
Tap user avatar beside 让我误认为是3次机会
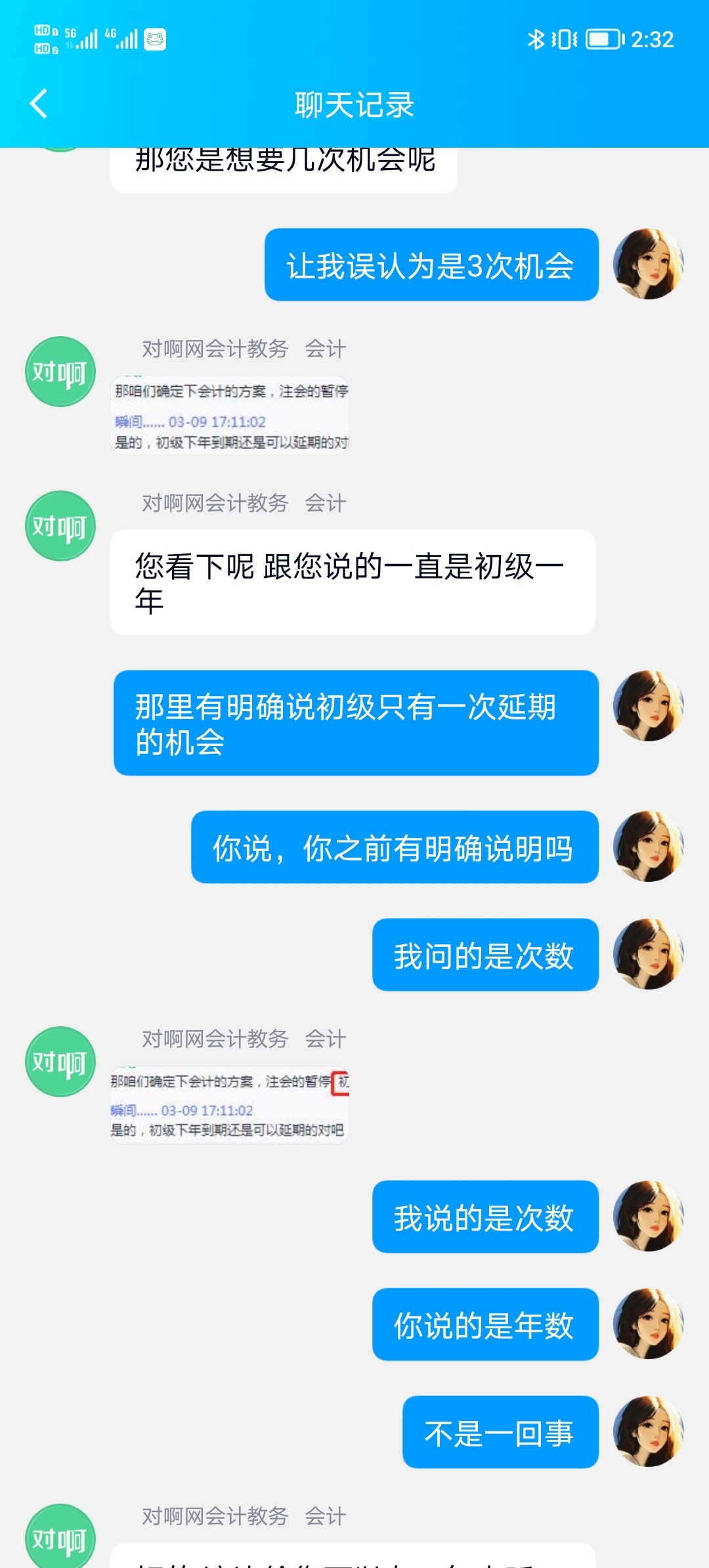point(649,264)
